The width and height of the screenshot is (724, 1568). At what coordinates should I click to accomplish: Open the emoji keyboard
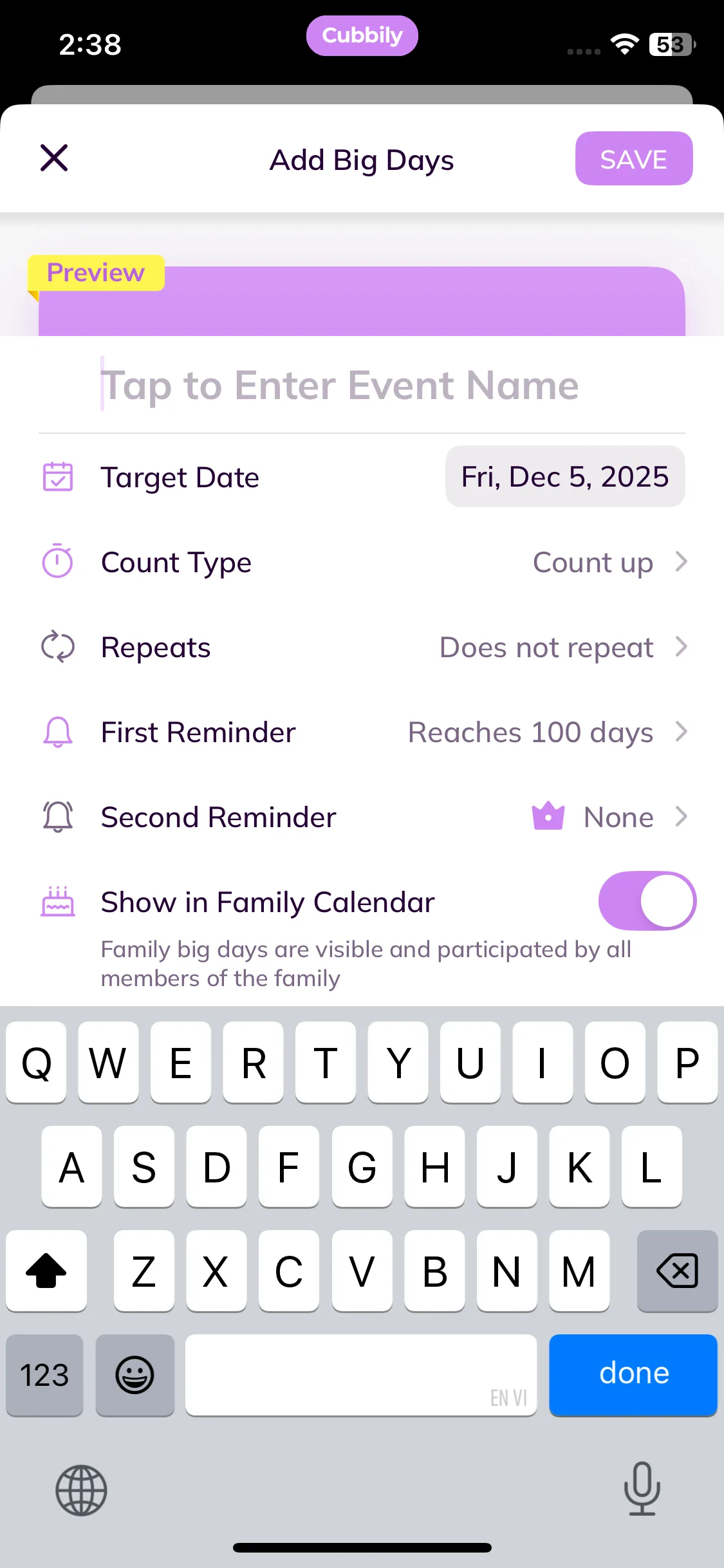[135, 1375]
